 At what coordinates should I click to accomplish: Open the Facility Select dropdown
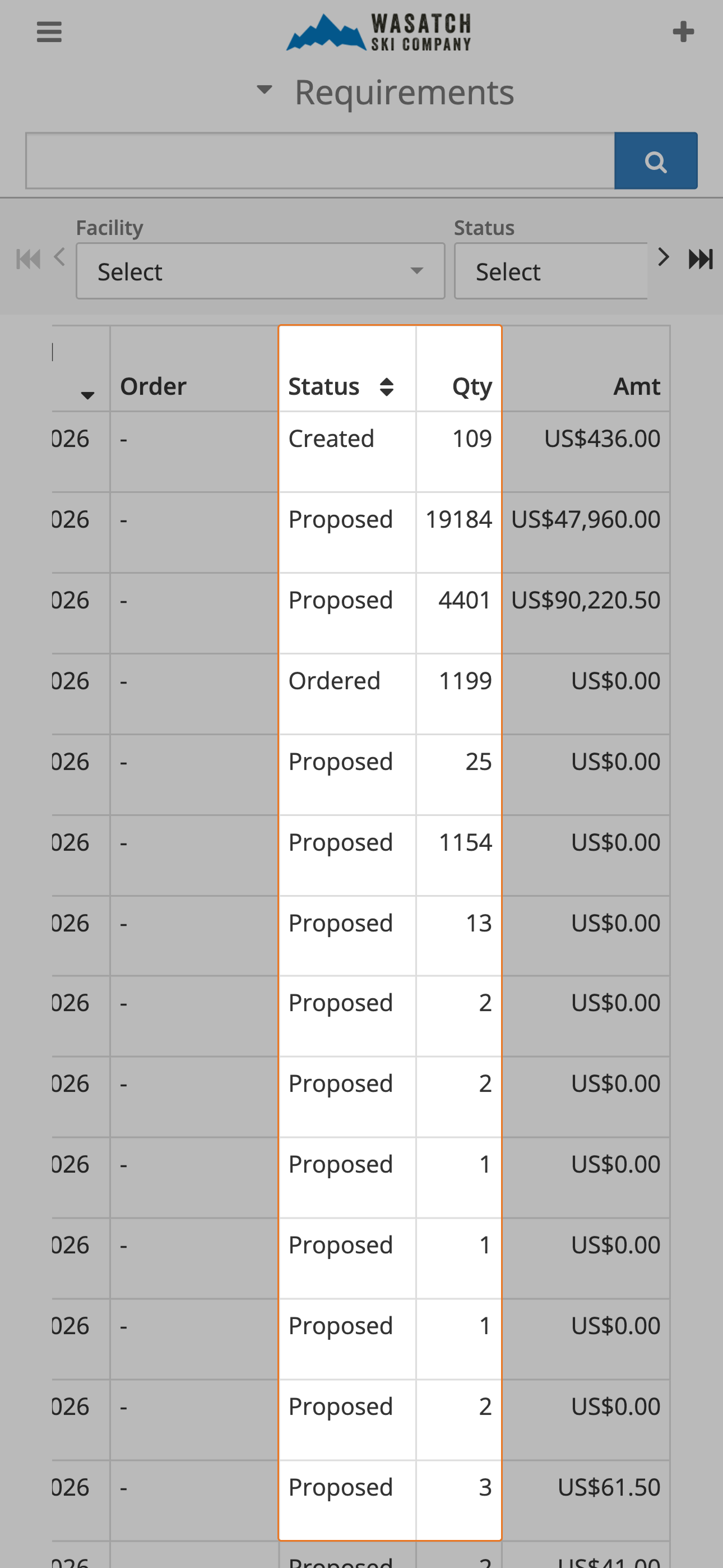(260, 270)
